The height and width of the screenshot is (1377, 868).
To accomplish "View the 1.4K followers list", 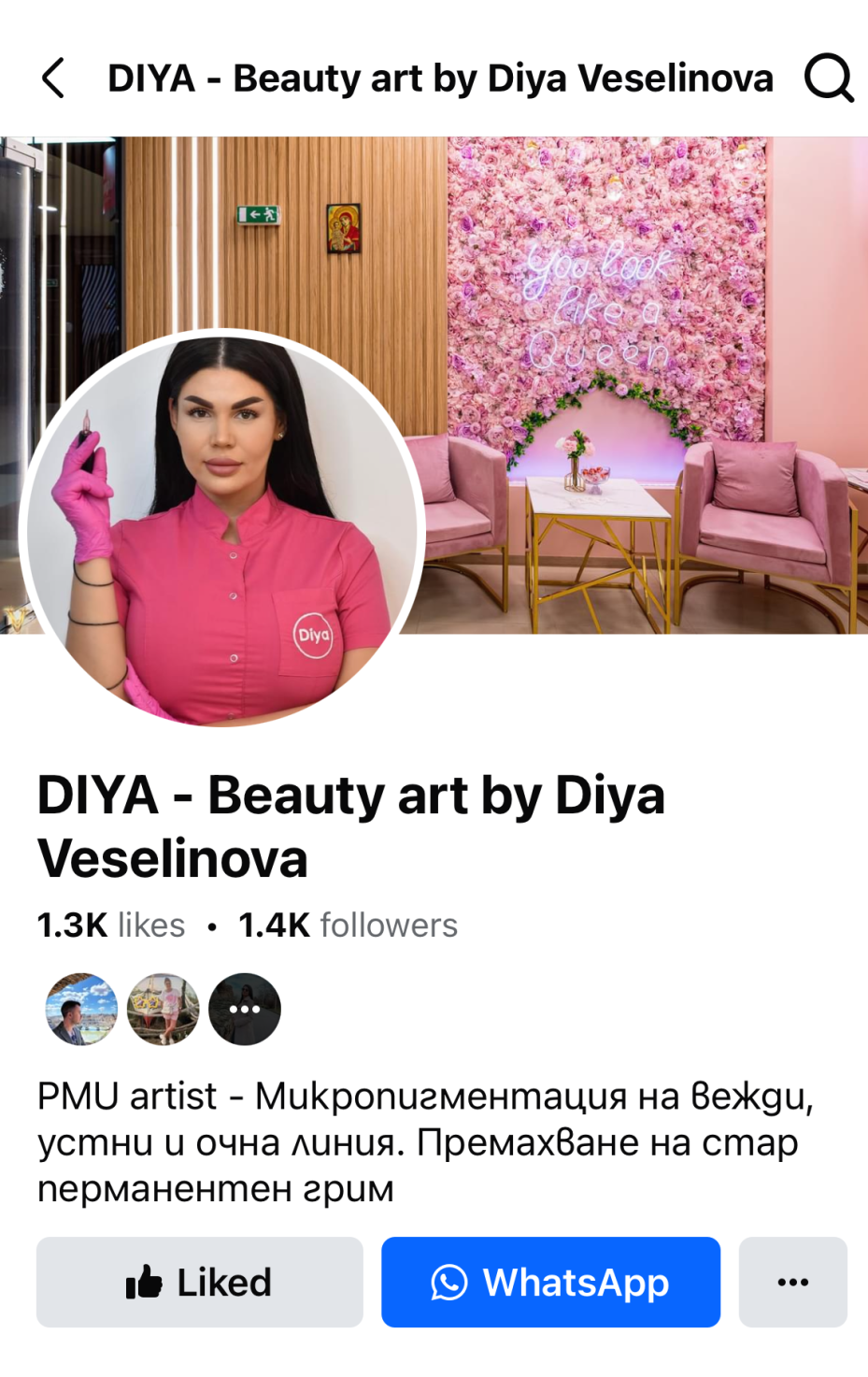I will (x=349, y=925).
